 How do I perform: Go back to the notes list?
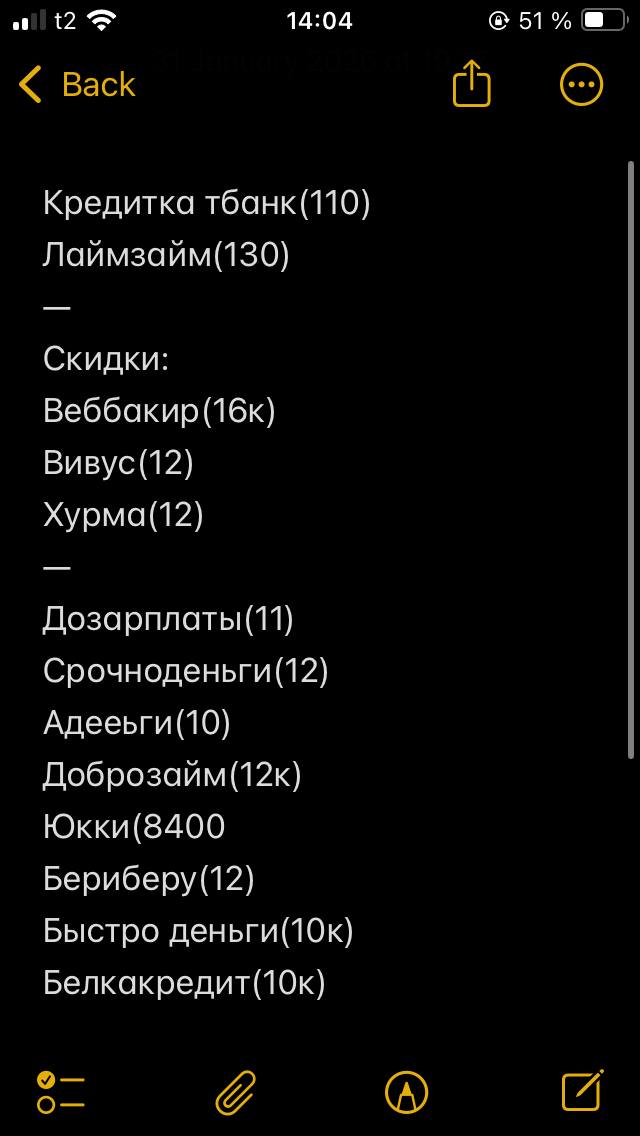[78, 85]
